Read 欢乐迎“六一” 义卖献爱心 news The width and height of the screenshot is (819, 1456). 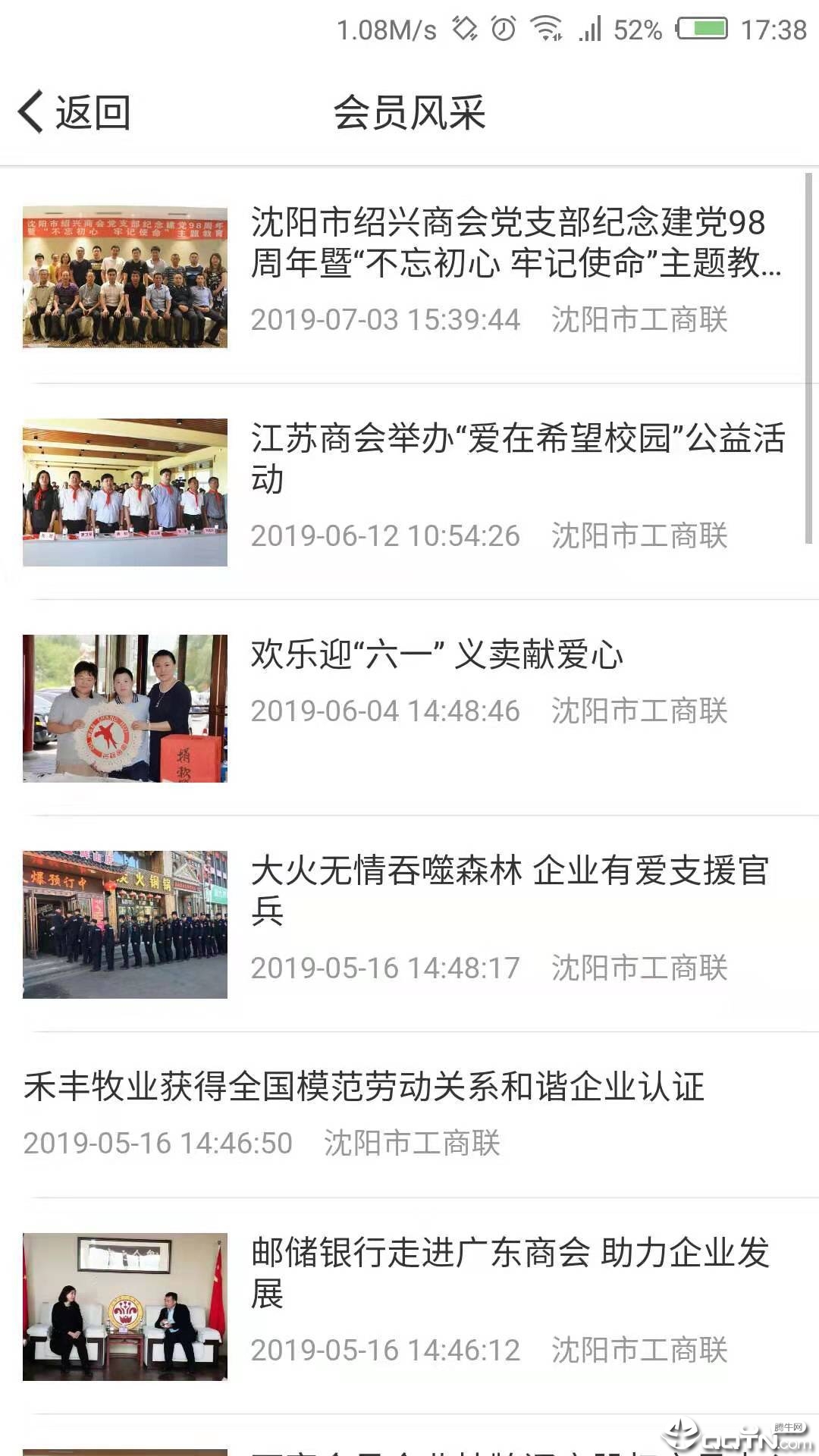click(437, 655)
